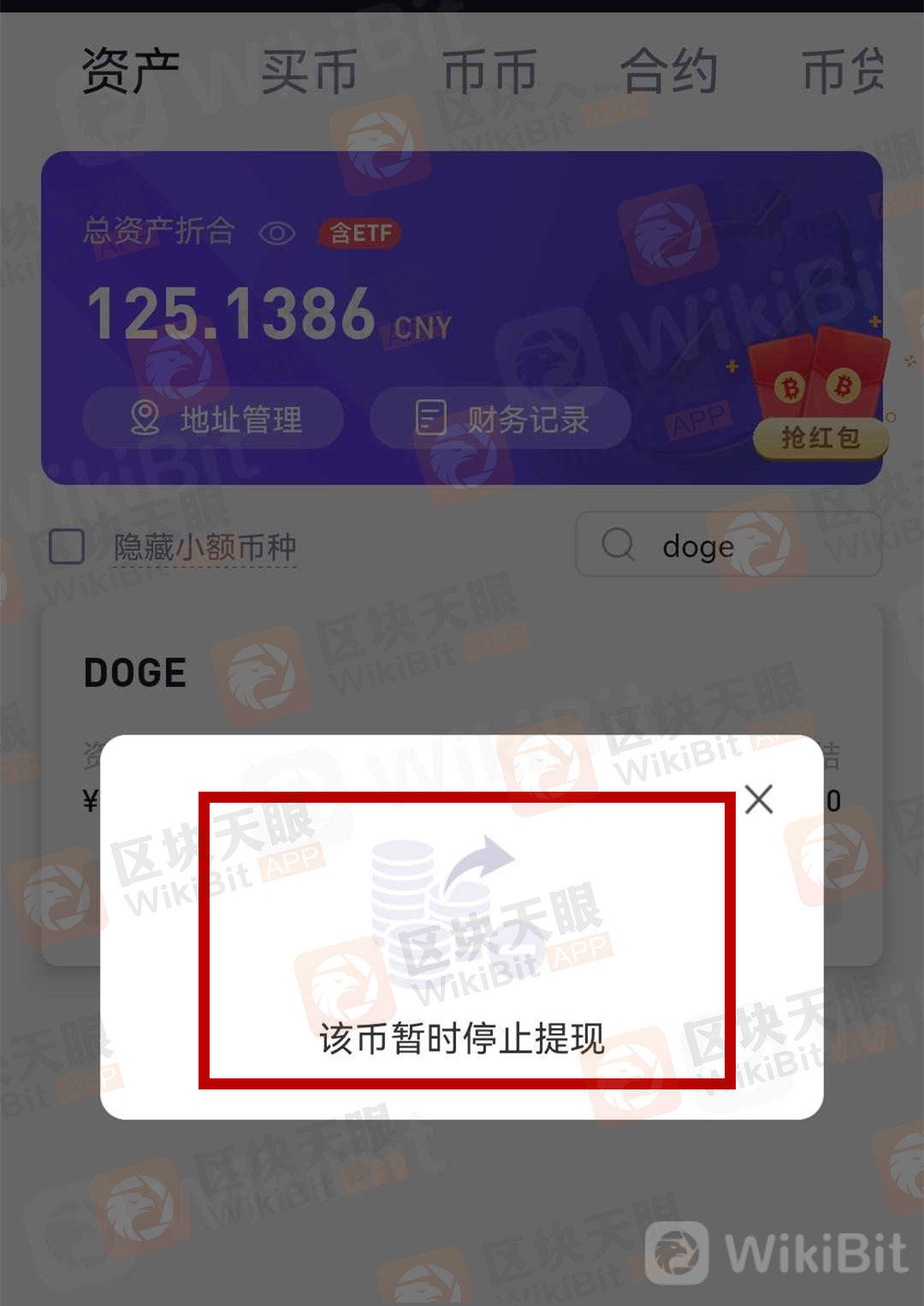Switch to the 买币 tab
The image size is (924, 1306).
click(309, 71)
